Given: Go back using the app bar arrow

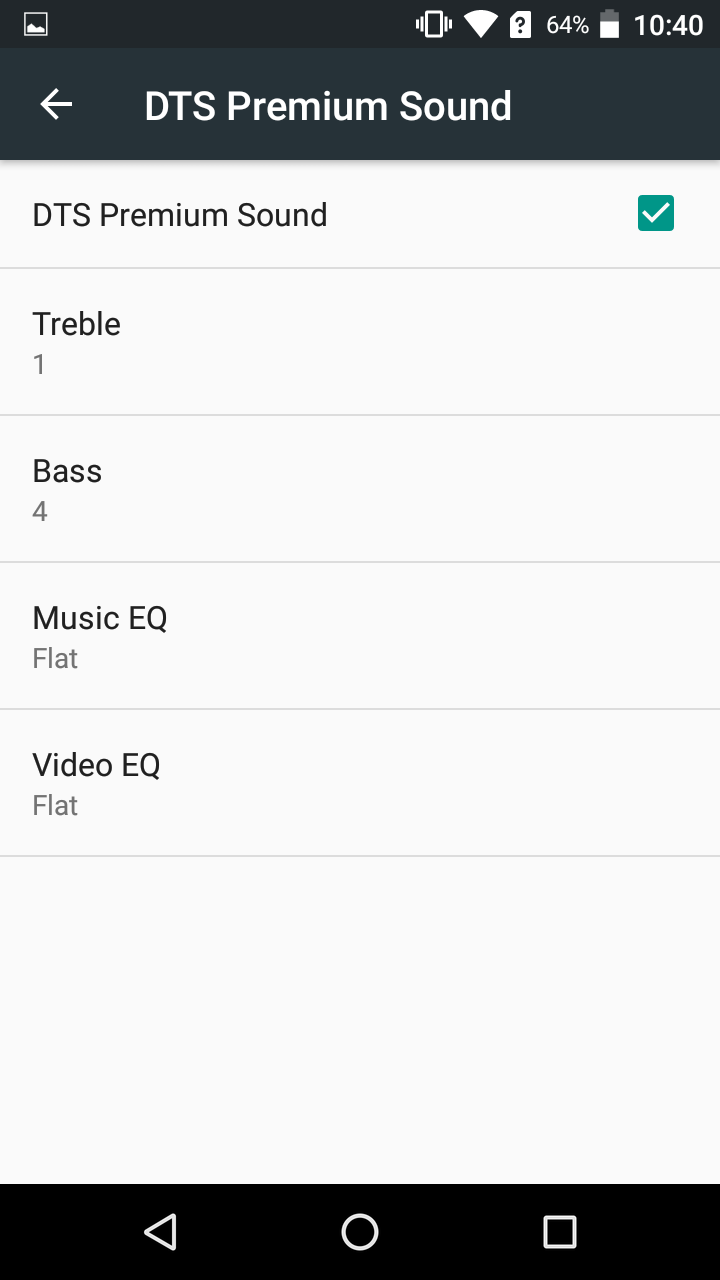Looking at the screenshot, I should click(x=56, y=104).
